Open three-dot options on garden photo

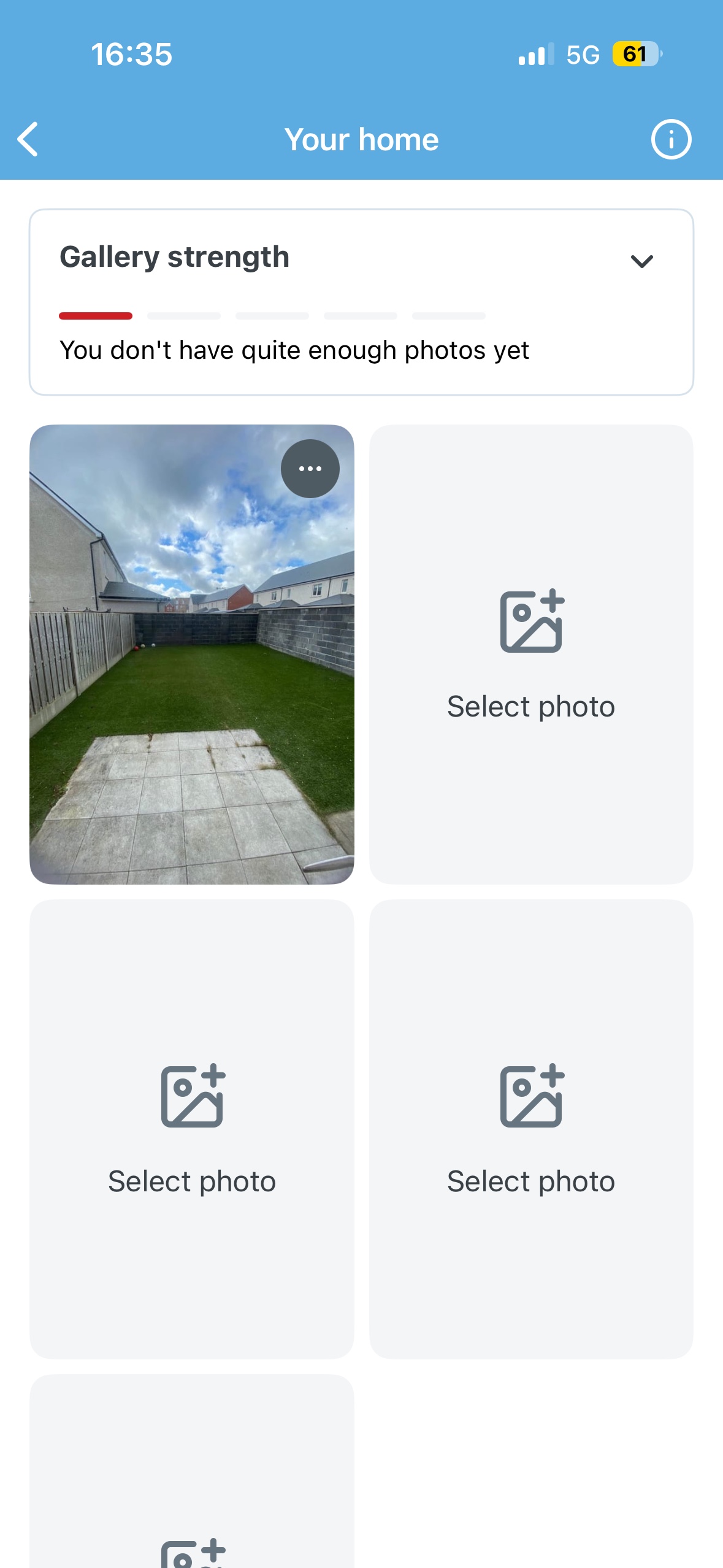(310, 469)
